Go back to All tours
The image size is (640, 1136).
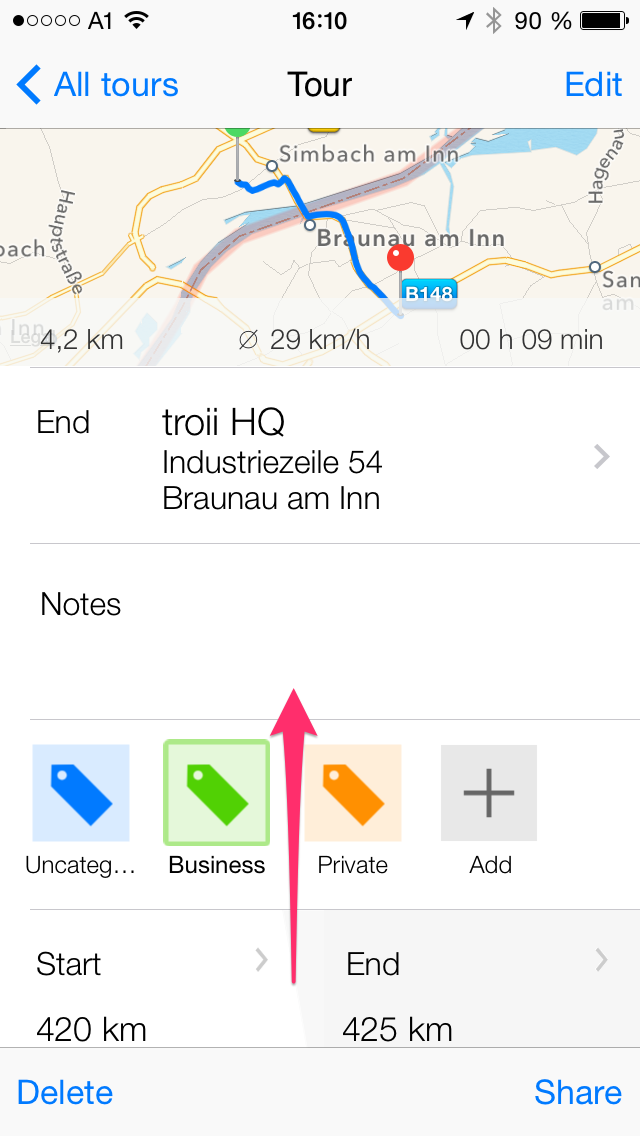[98, 85]
